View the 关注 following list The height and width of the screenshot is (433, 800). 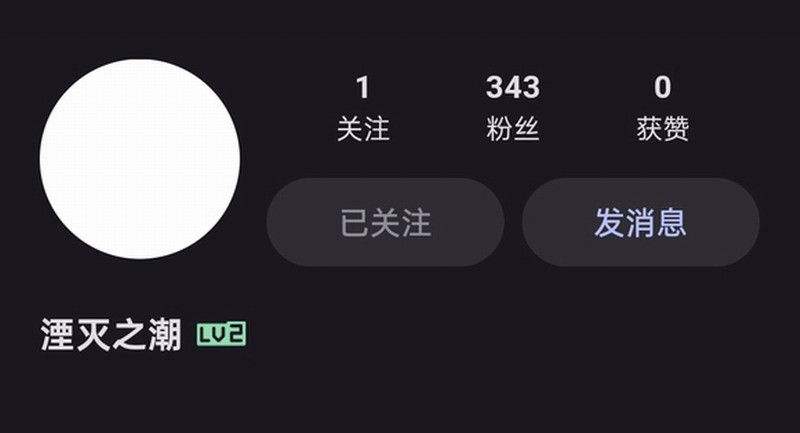pyautogui.click(x=362, y=109)
